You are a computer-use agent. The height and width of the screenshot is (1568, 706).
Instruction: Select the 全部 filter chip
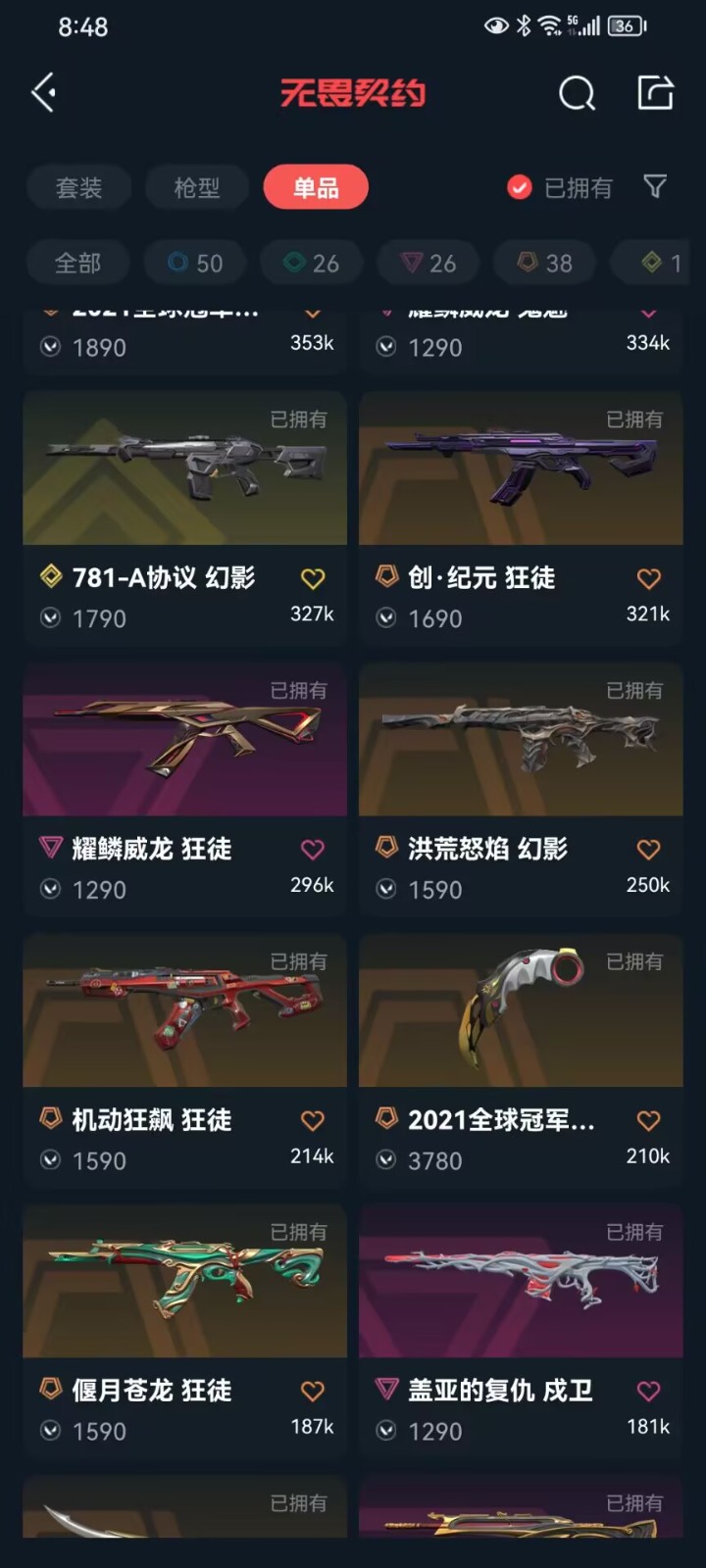coord(77,263)
